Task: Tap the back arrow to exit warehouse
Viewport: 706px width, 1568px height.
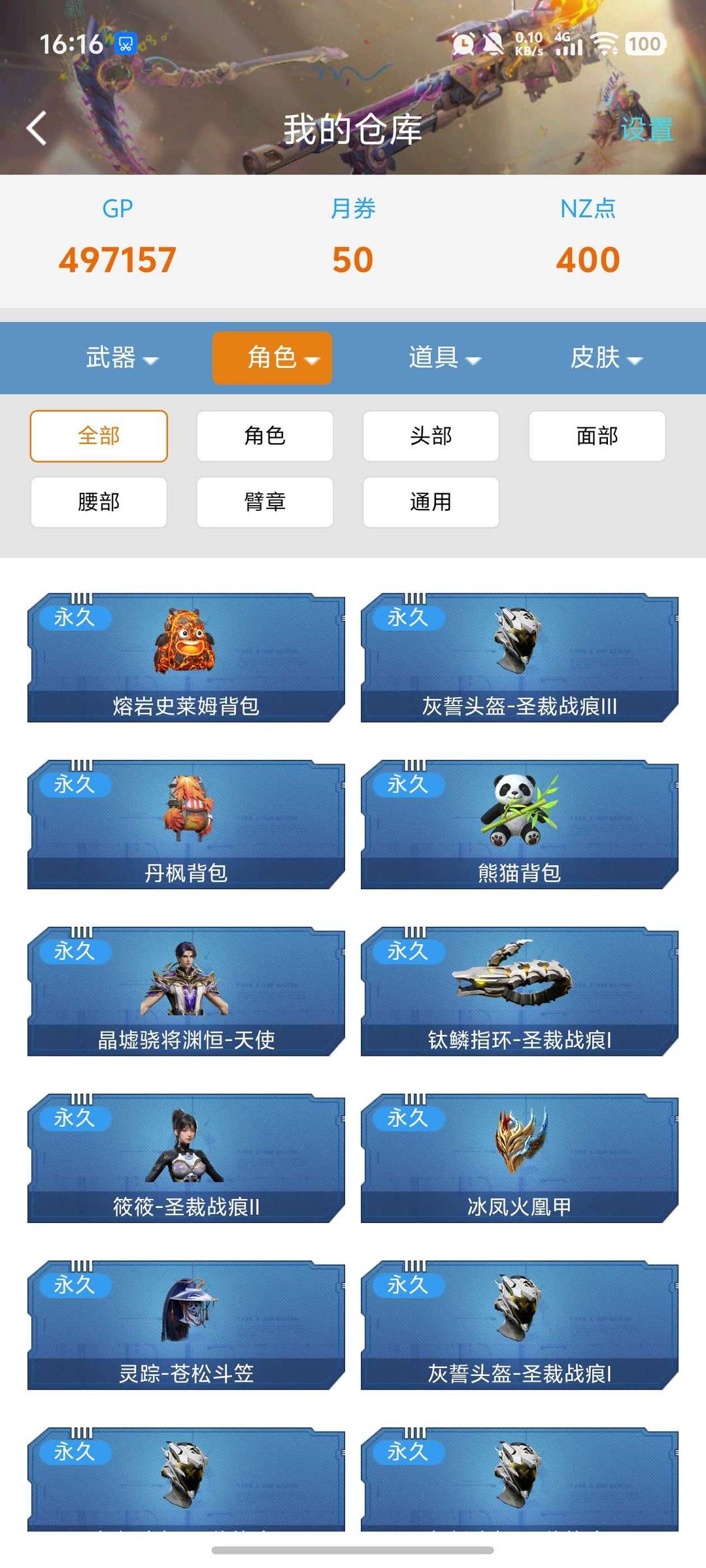Action: click(36, 129)
